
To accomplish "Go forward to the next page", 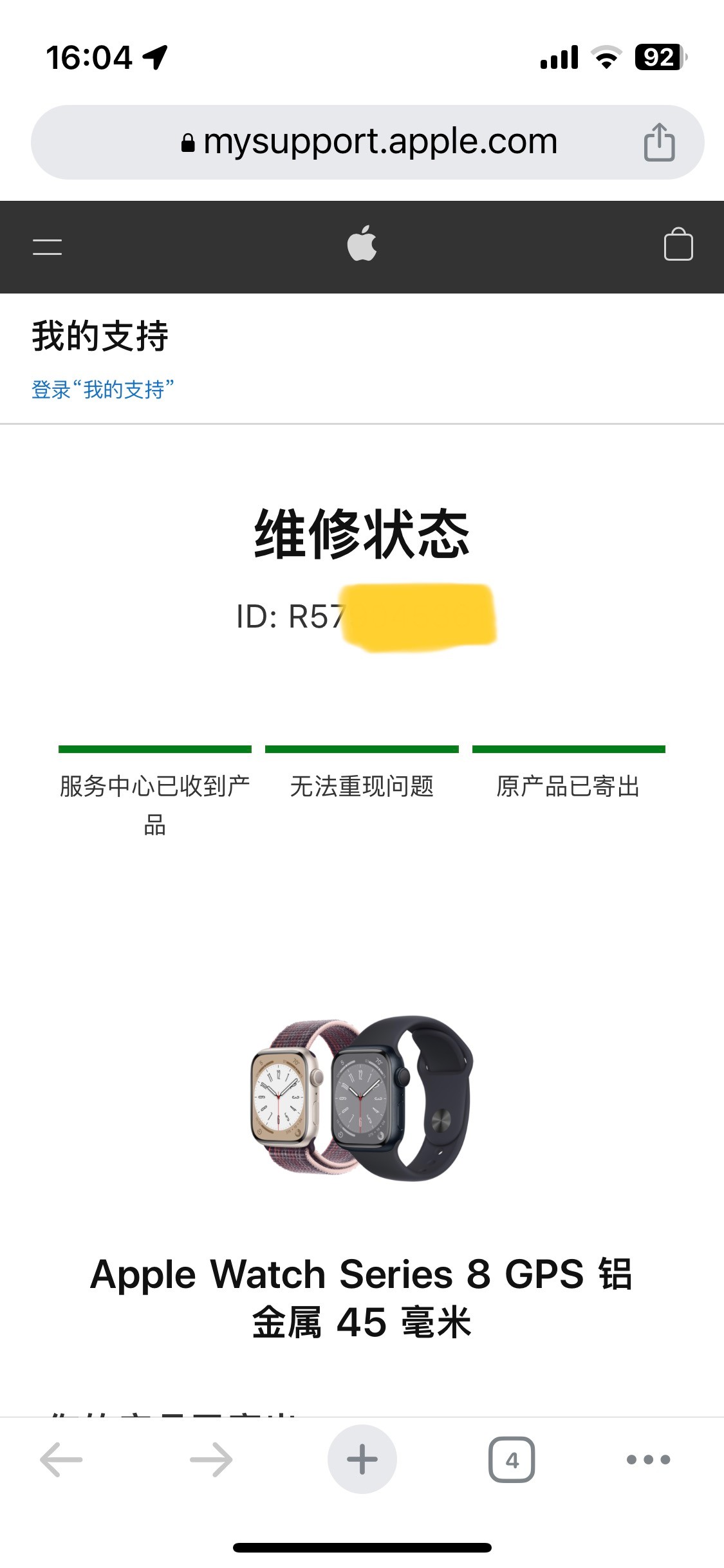I will (x=211, y=1459).
